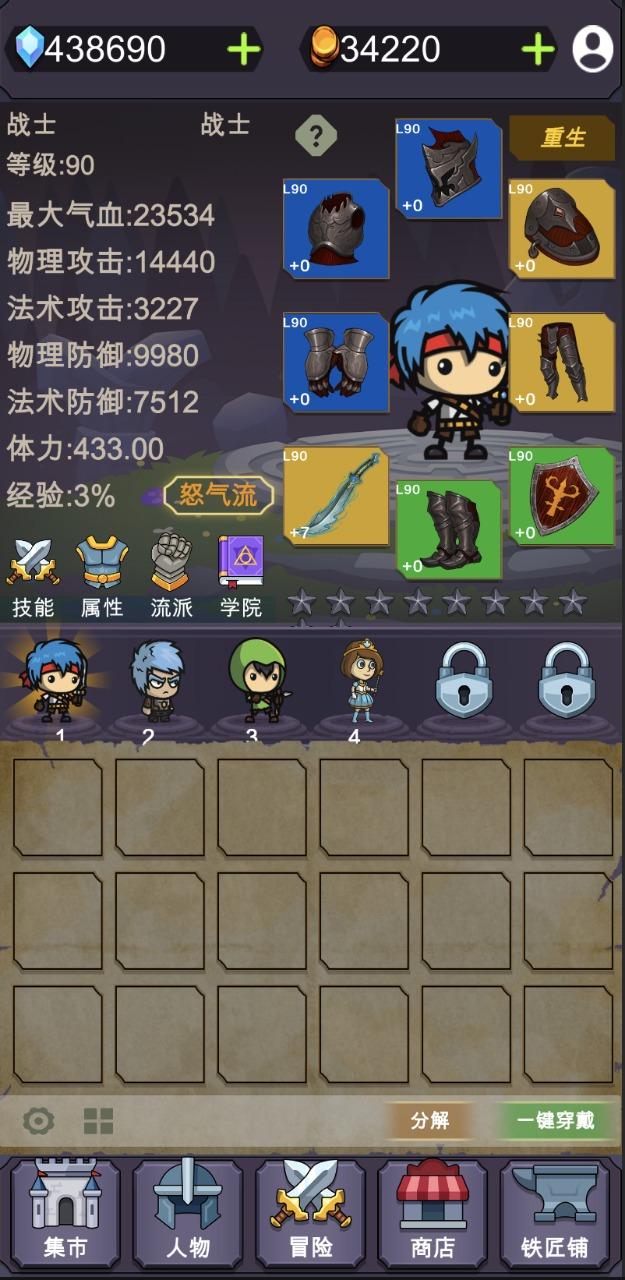Open the 铁匠铺 blacksmith tab
625x1280 pixels.
pos(555,1213)
